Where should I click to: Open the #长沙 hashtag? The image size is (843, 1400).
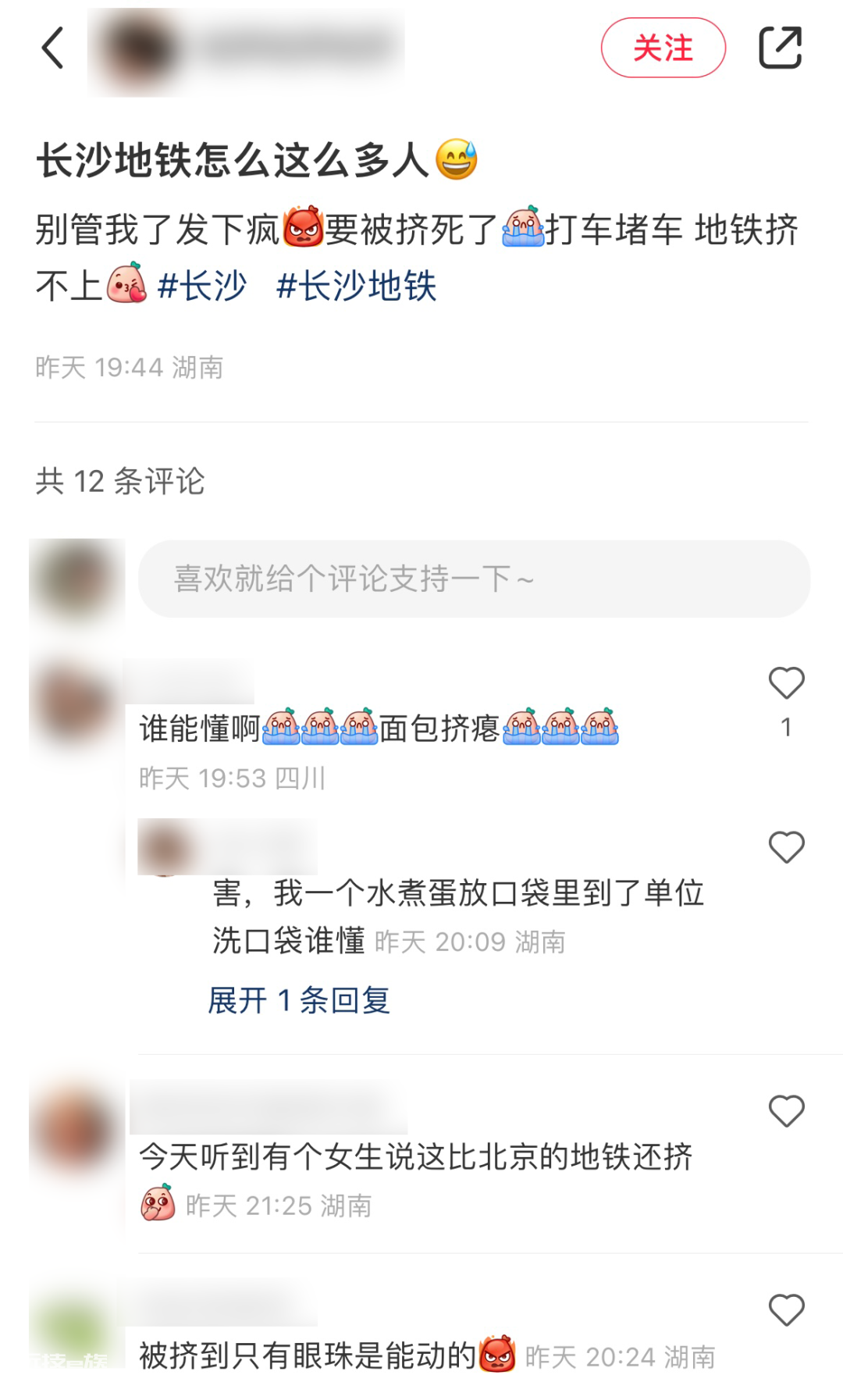pyautogui.click(x=202, y=286)
